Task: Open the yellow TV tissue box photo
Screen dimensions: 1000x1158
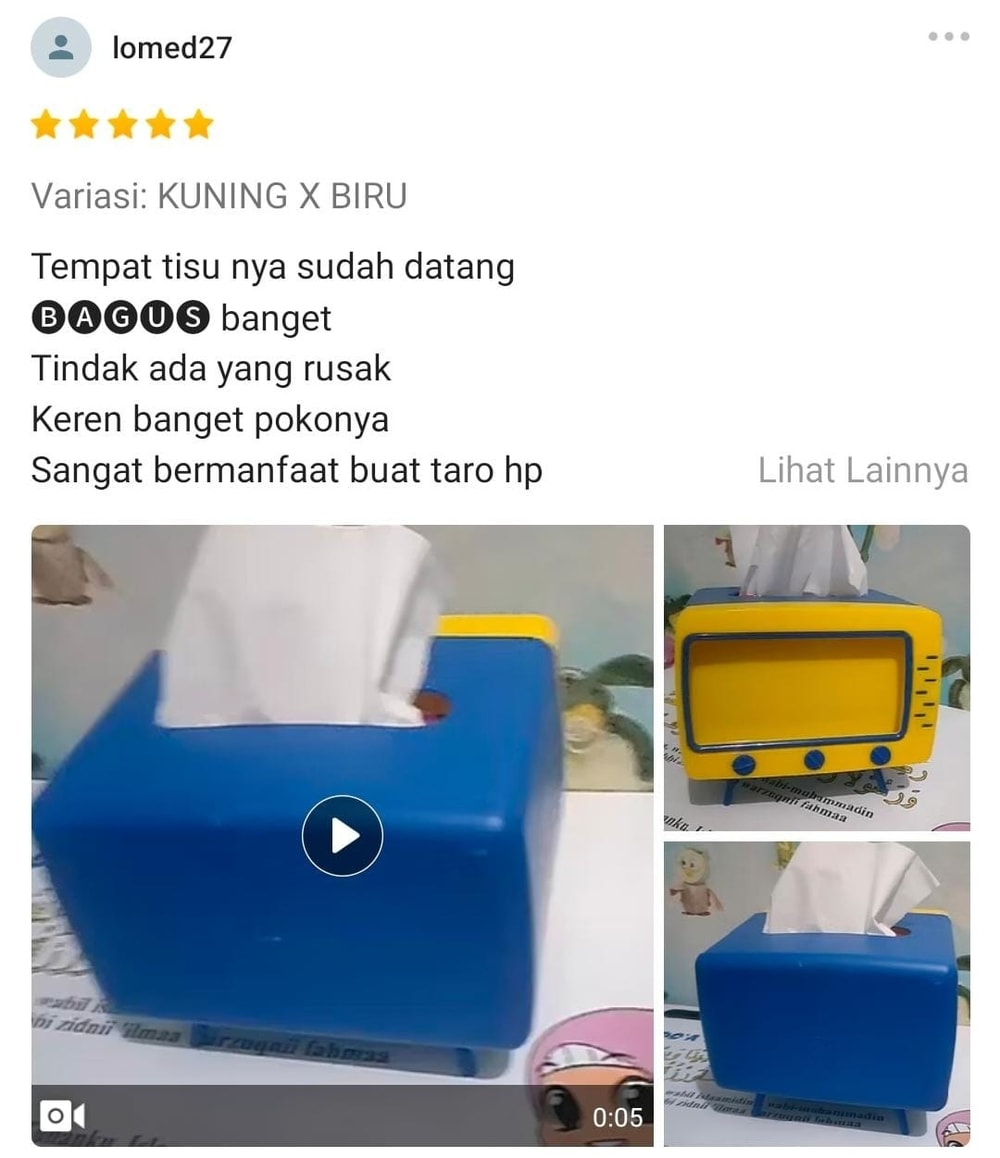Action: point(816,678)
